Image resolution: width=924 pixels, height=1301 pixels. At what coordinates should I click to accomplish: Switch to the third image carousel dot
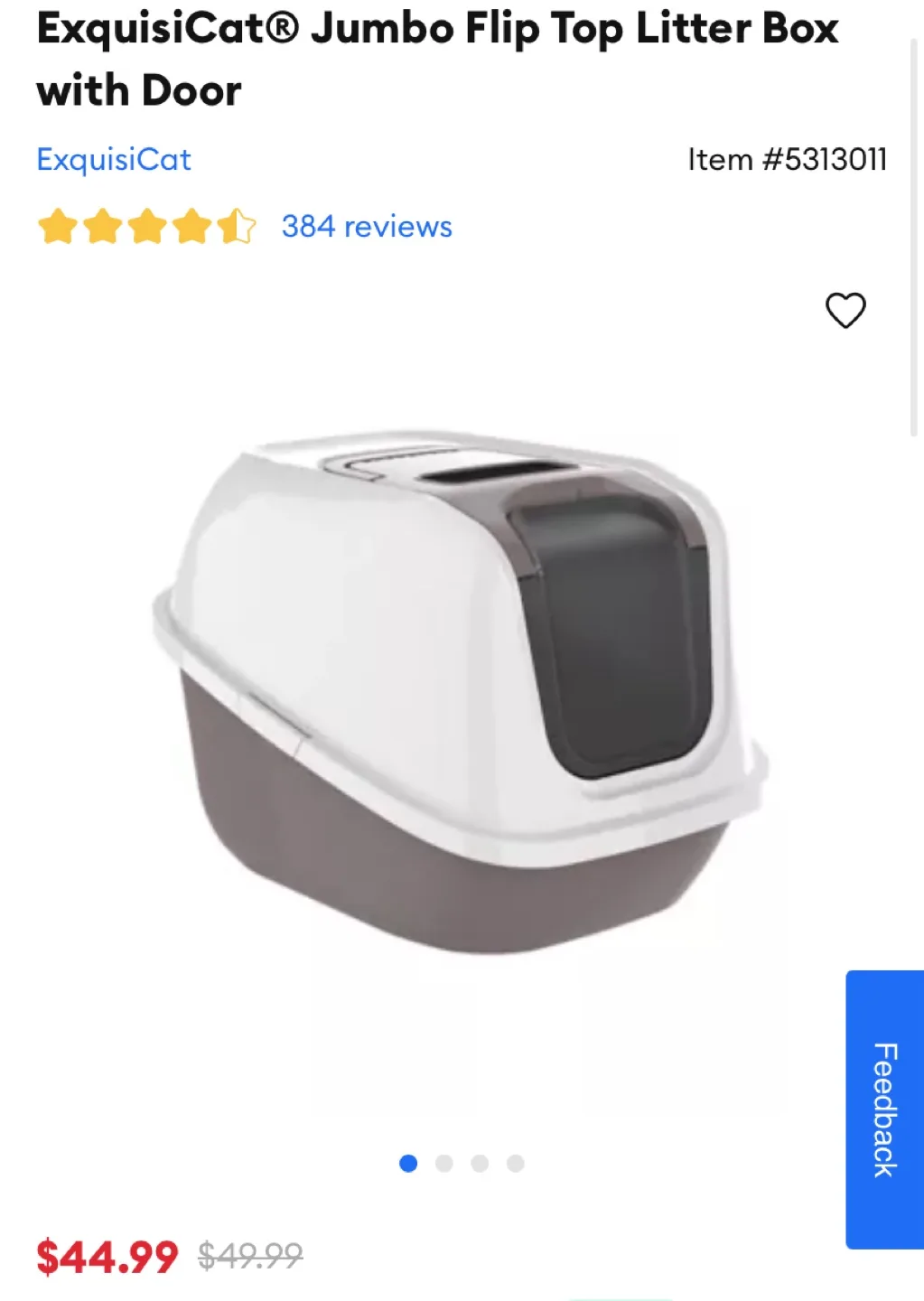(481, 1164)
